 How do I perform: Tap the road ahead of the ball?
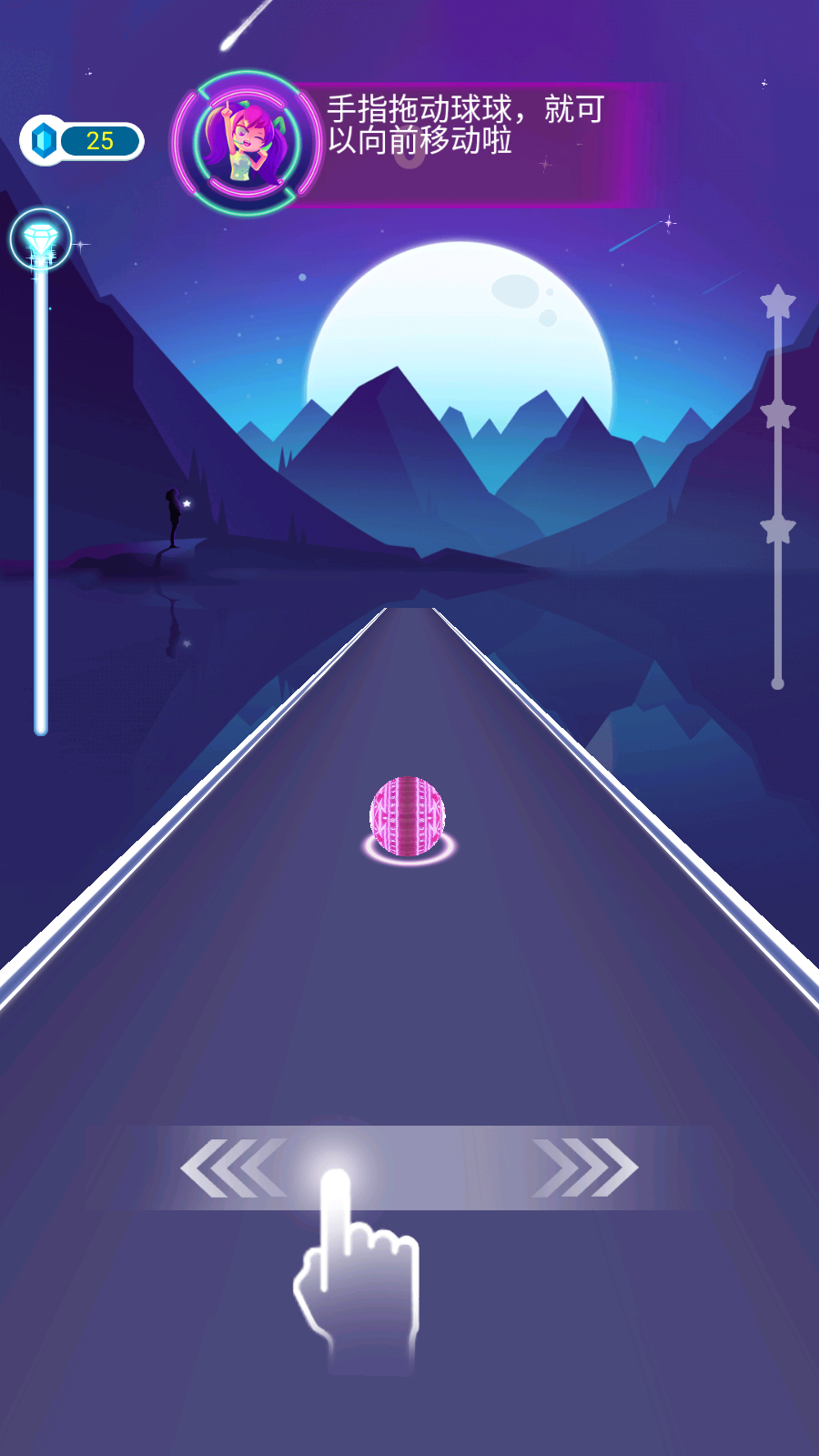(409, 710)
